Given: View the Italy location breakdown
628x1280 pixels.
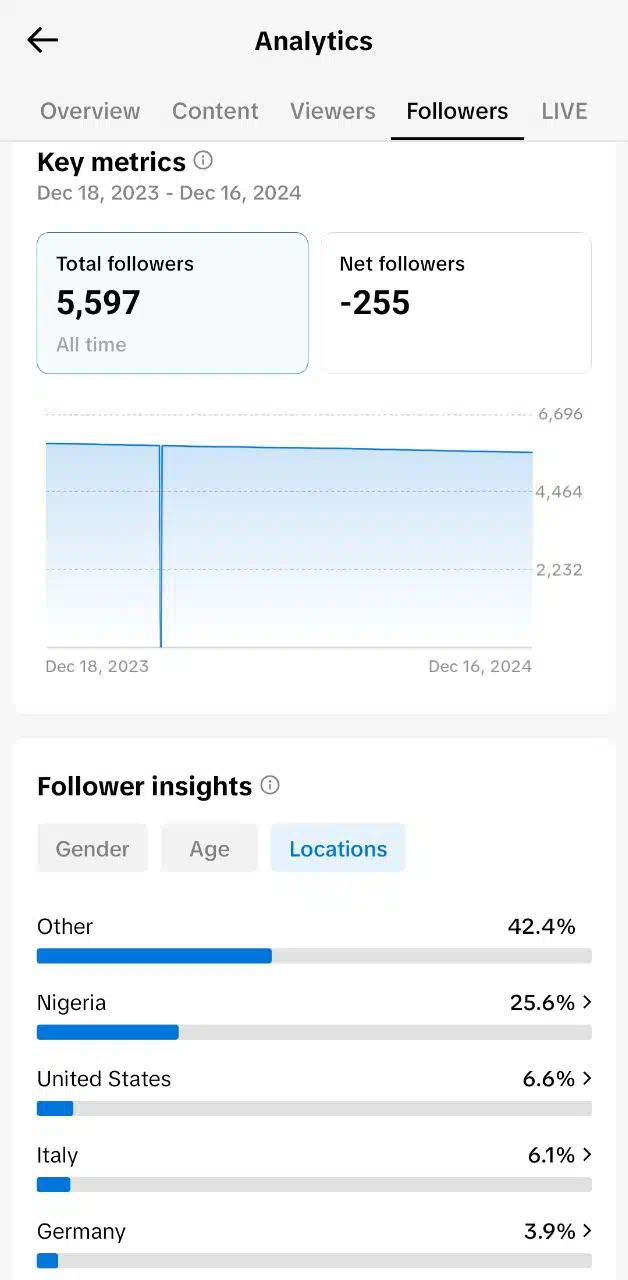Looking at the screenshot, I should click(314, 1167).
